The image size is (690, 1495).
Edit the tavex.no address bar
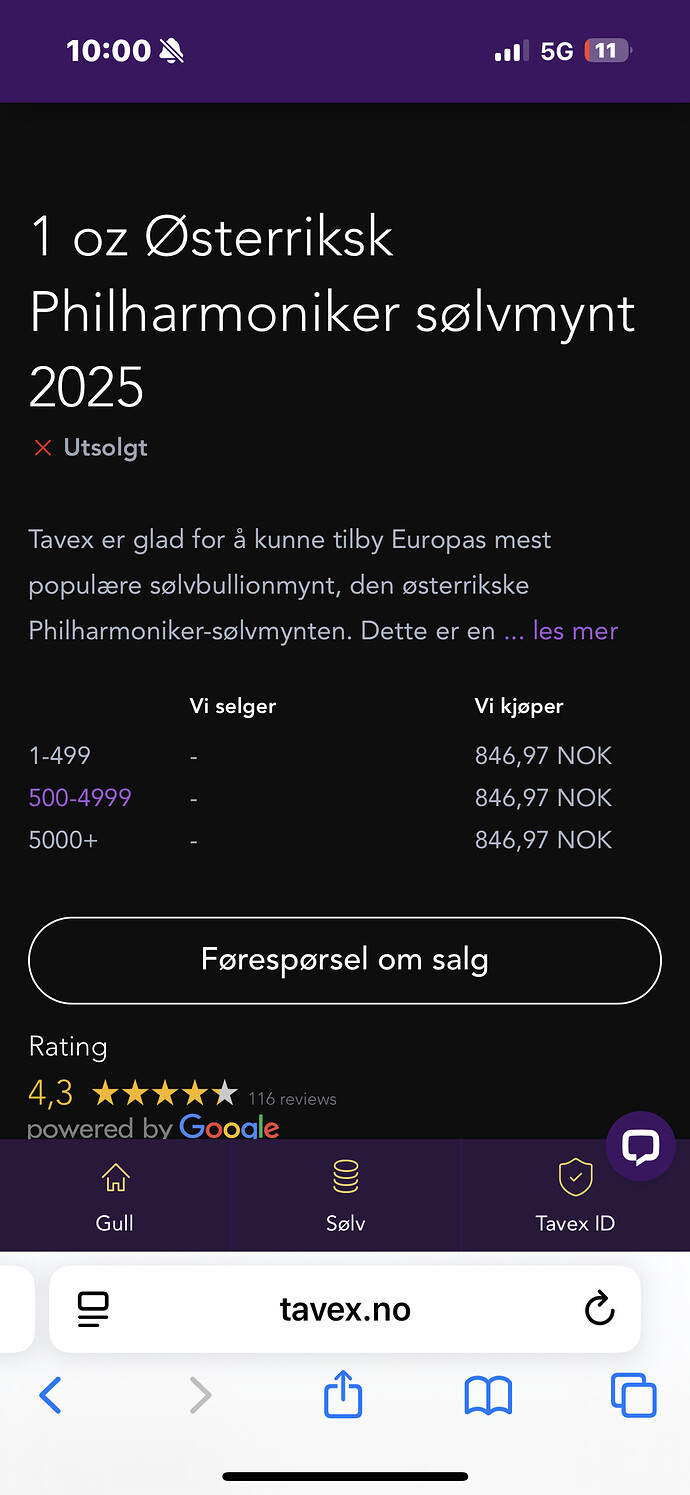click(x=345, y=1309)
